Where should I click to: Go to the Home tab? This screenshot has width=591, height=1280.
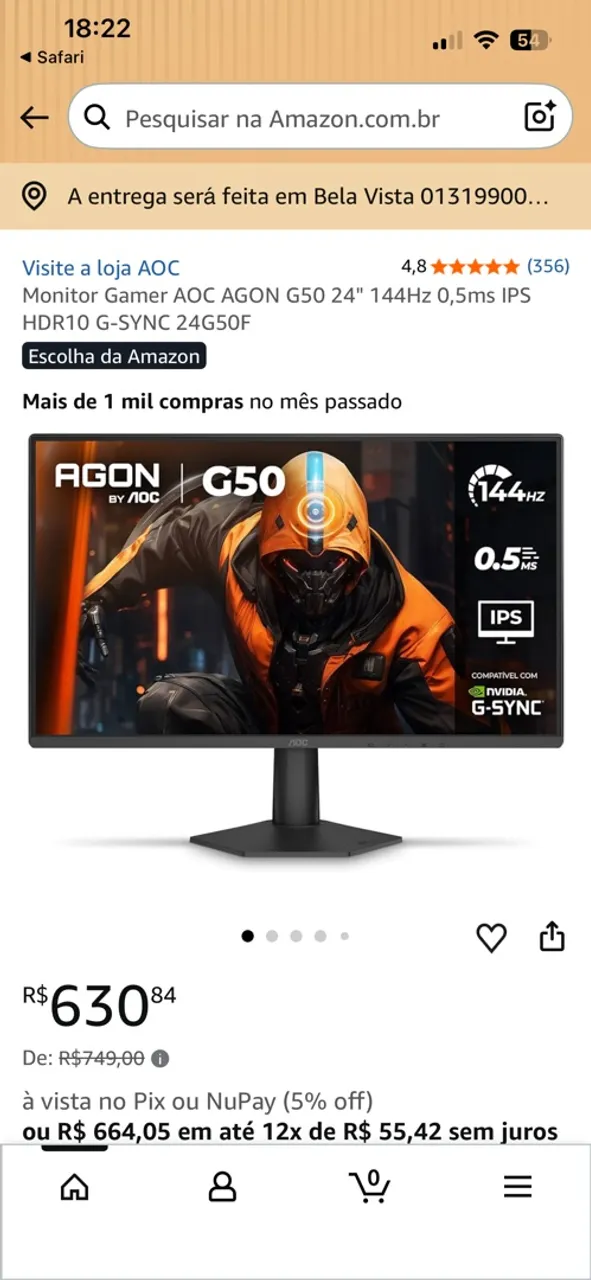tap(74, 1187)
